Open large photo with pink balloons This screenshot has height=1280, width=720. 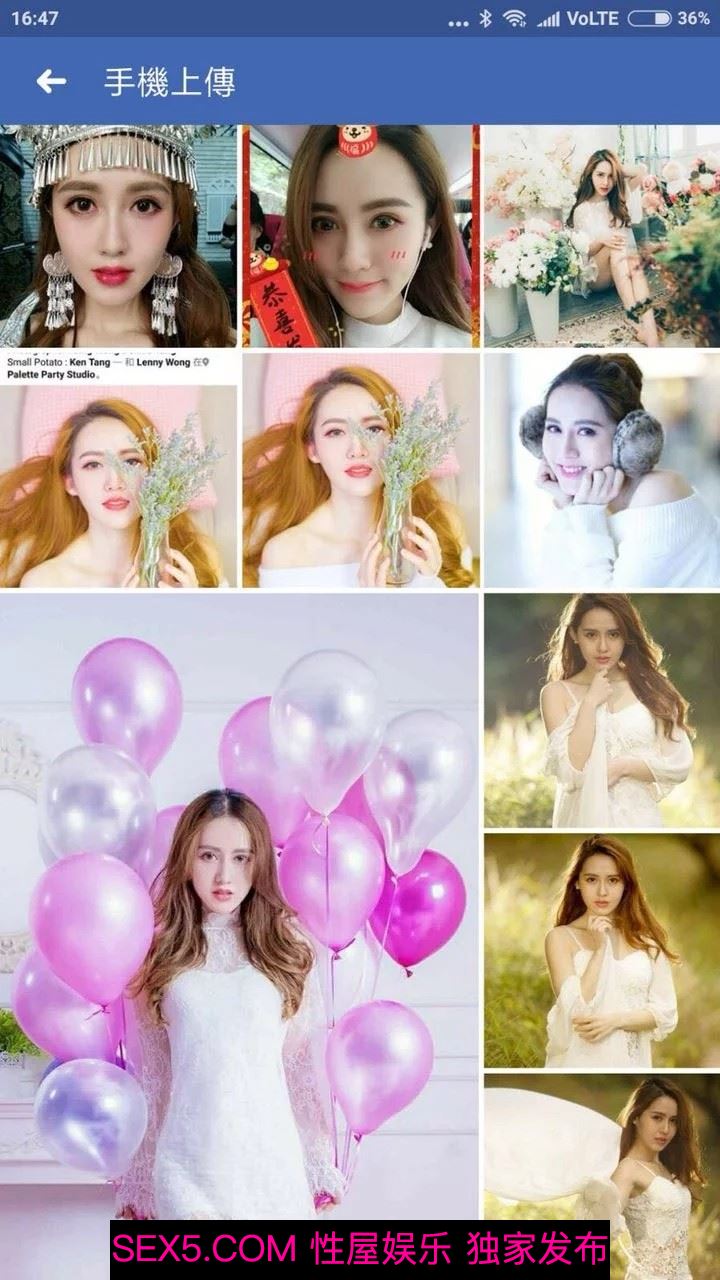[239, 900]
